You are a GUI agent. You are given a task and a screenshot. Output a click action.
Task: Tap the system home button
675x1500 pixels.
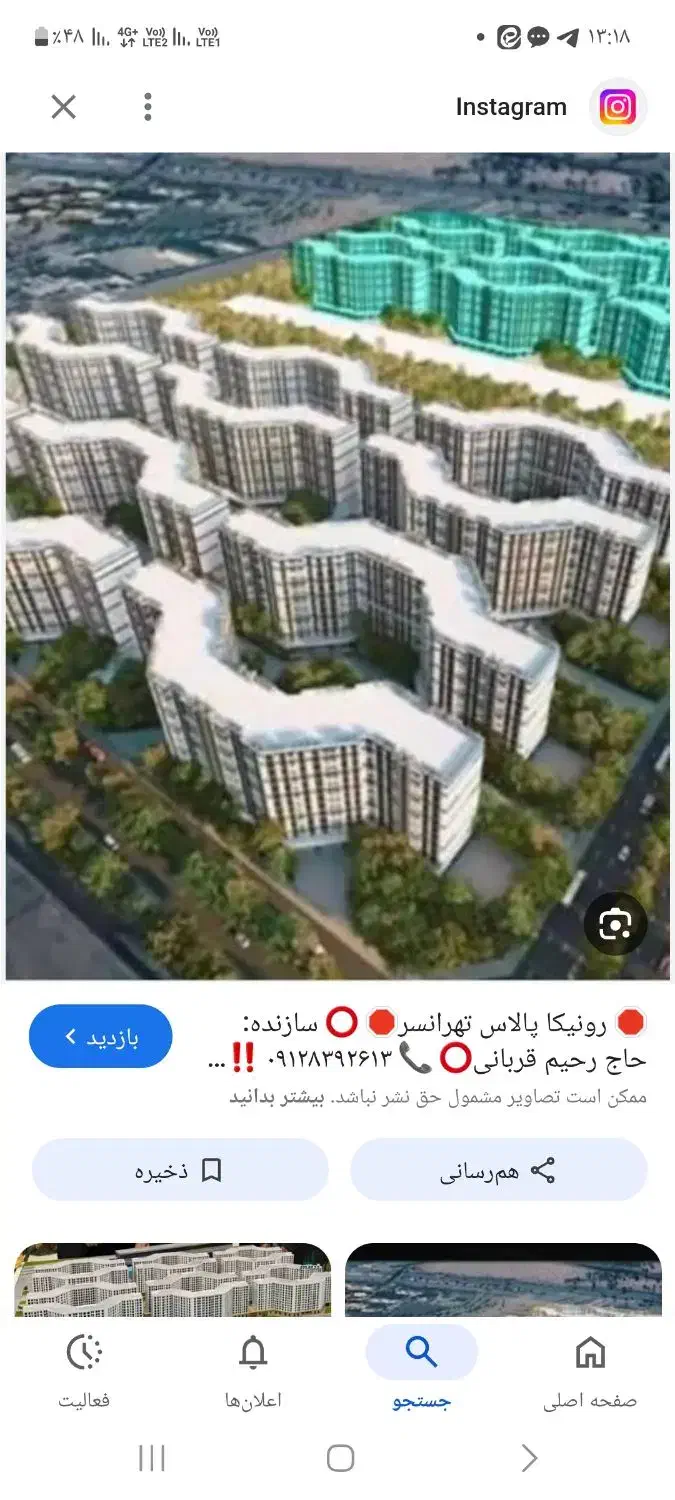340,1458
